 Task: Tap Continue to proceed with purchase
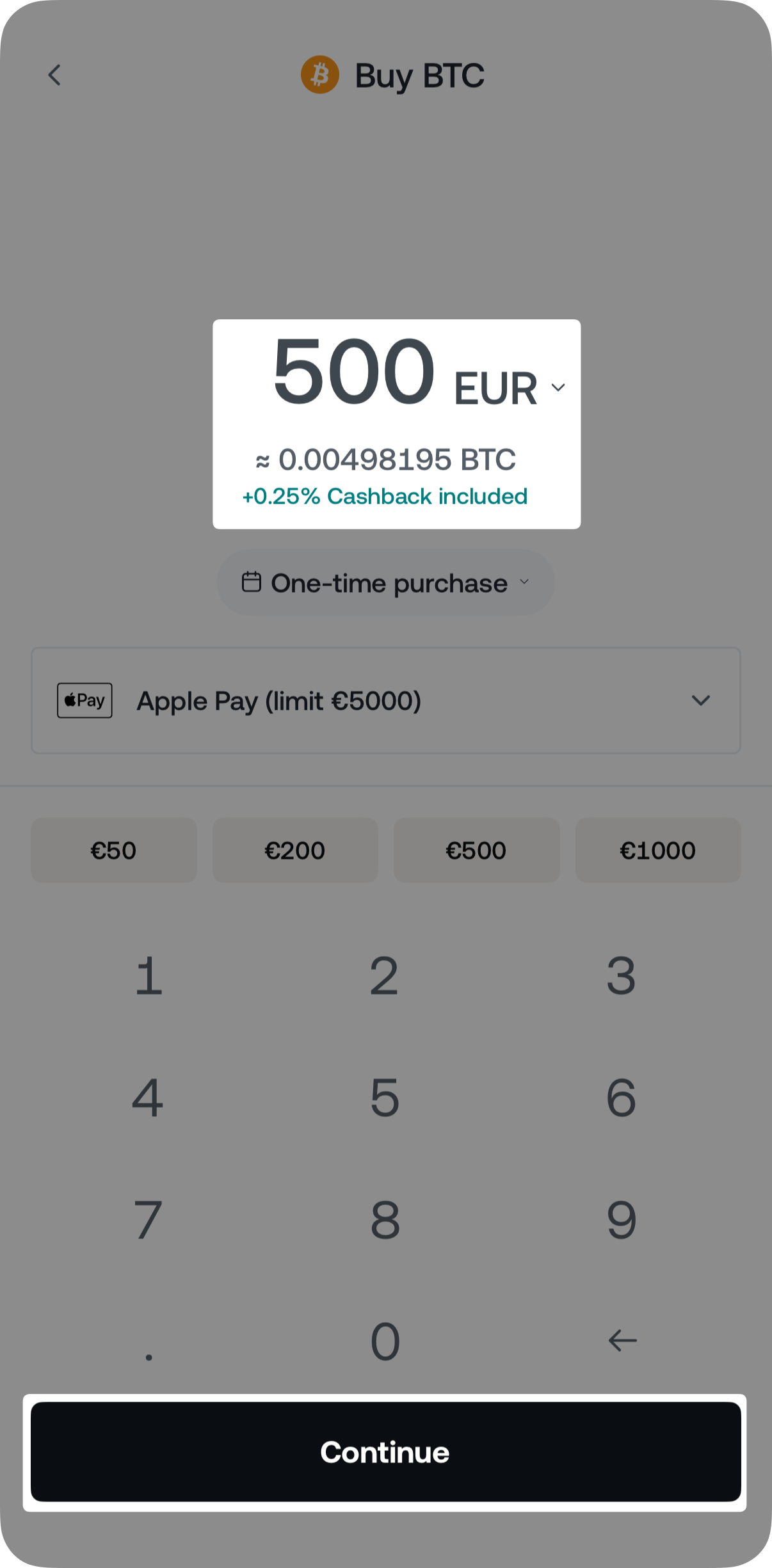pos(386,1452)
